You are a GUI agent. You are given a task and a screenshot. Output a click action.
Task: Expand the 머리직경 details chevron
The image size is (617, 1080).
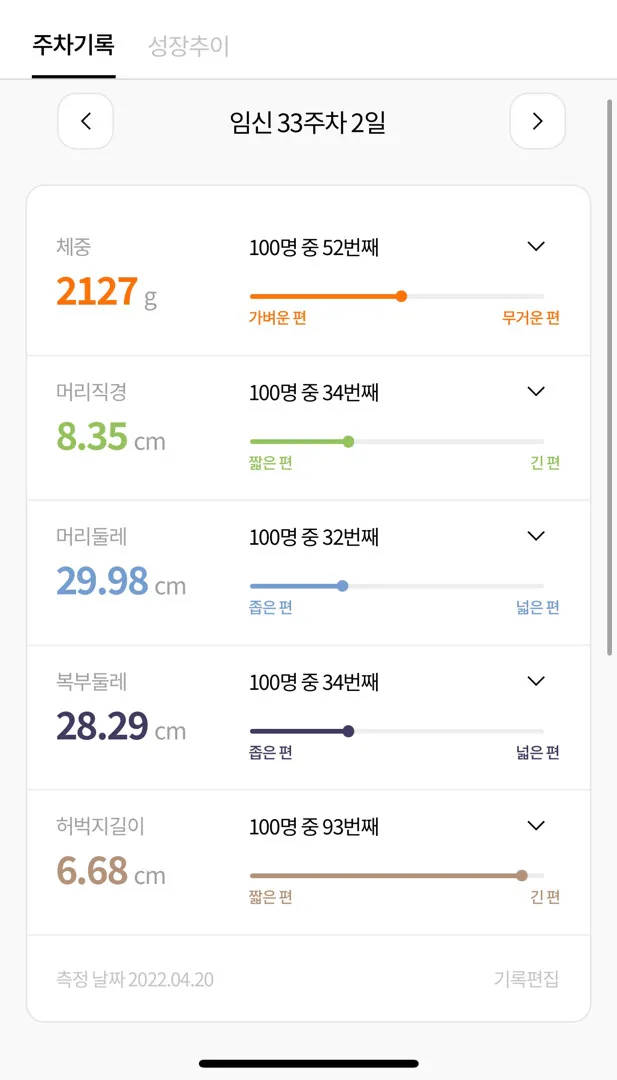click(536, 391)
